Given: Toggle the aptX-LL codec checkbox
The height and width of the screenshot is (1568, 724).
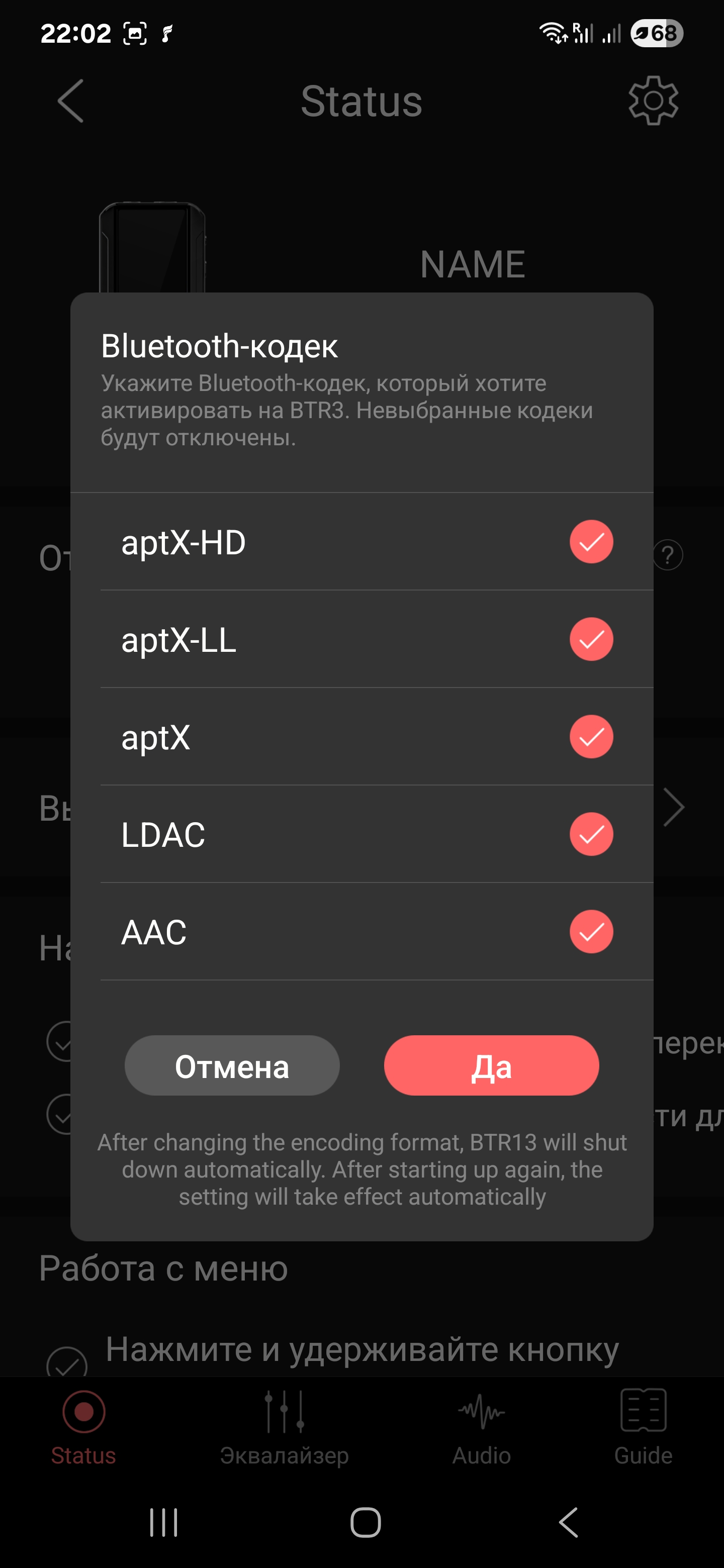Looking at the screenshot, I should coord(591,639).
